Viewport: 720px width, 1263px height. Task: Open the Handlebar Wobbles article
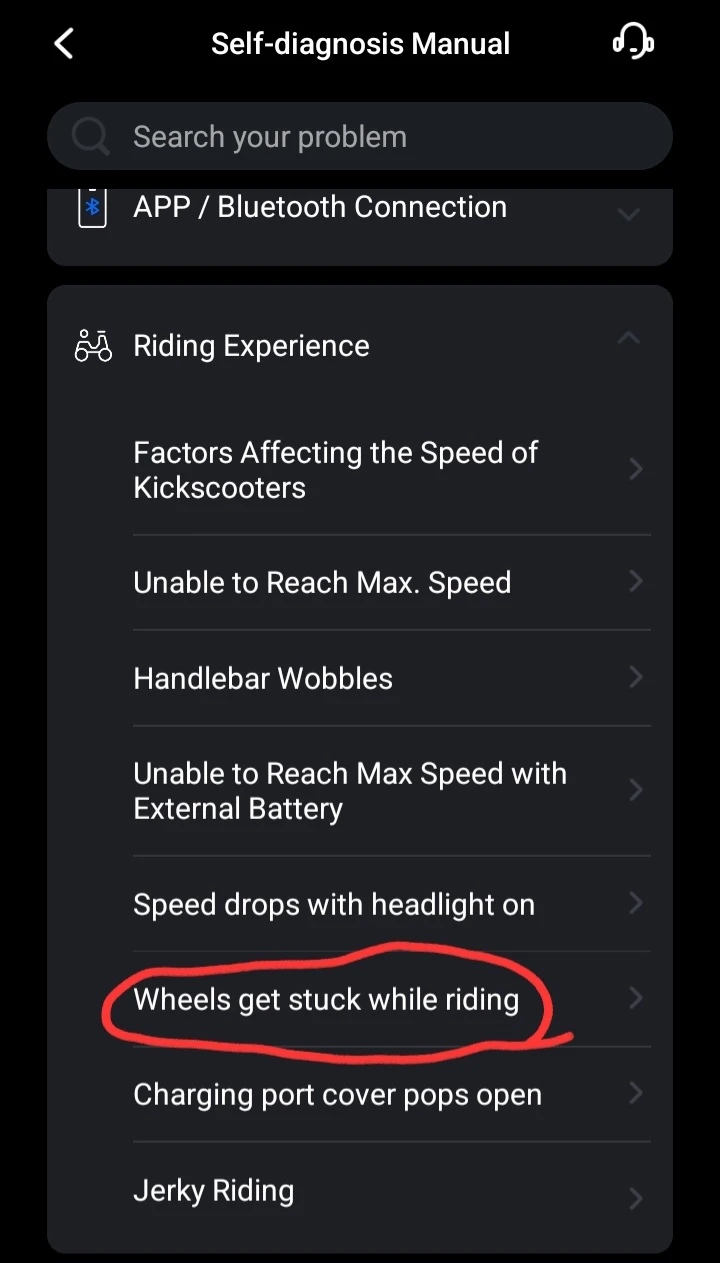tap(392, 679)
